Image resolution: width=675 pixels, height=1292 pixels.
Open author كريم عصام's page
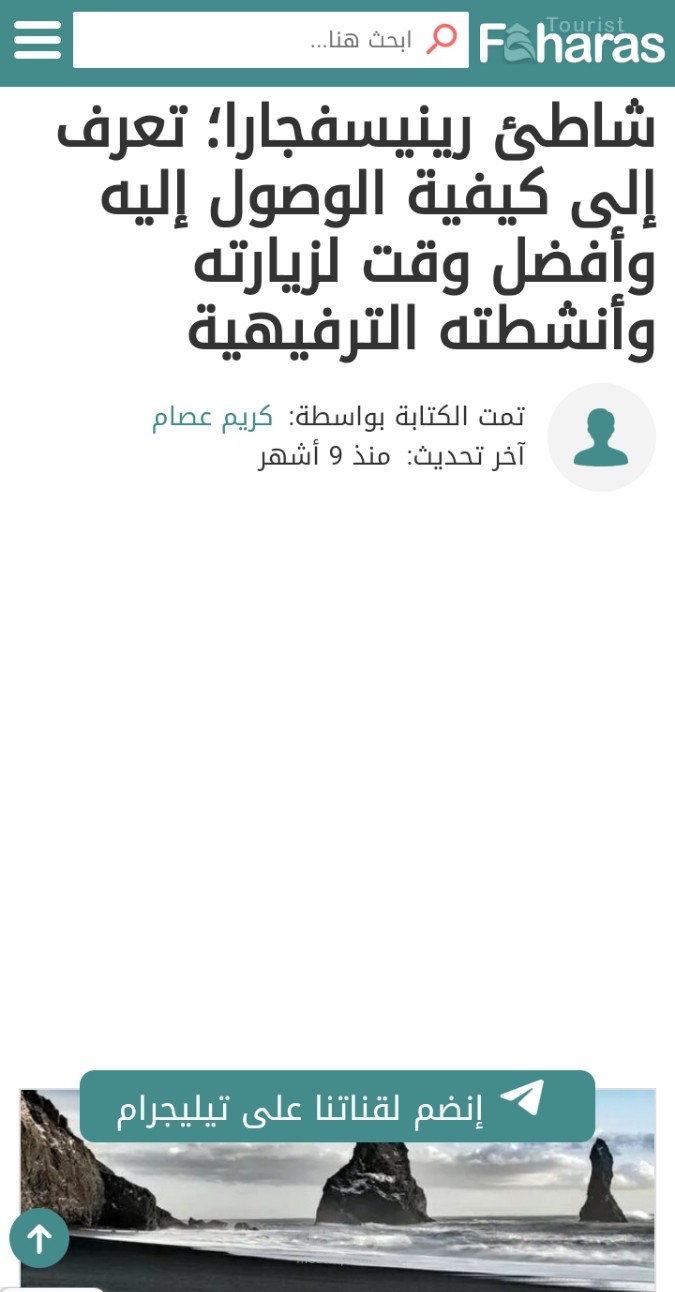[212, 417]
